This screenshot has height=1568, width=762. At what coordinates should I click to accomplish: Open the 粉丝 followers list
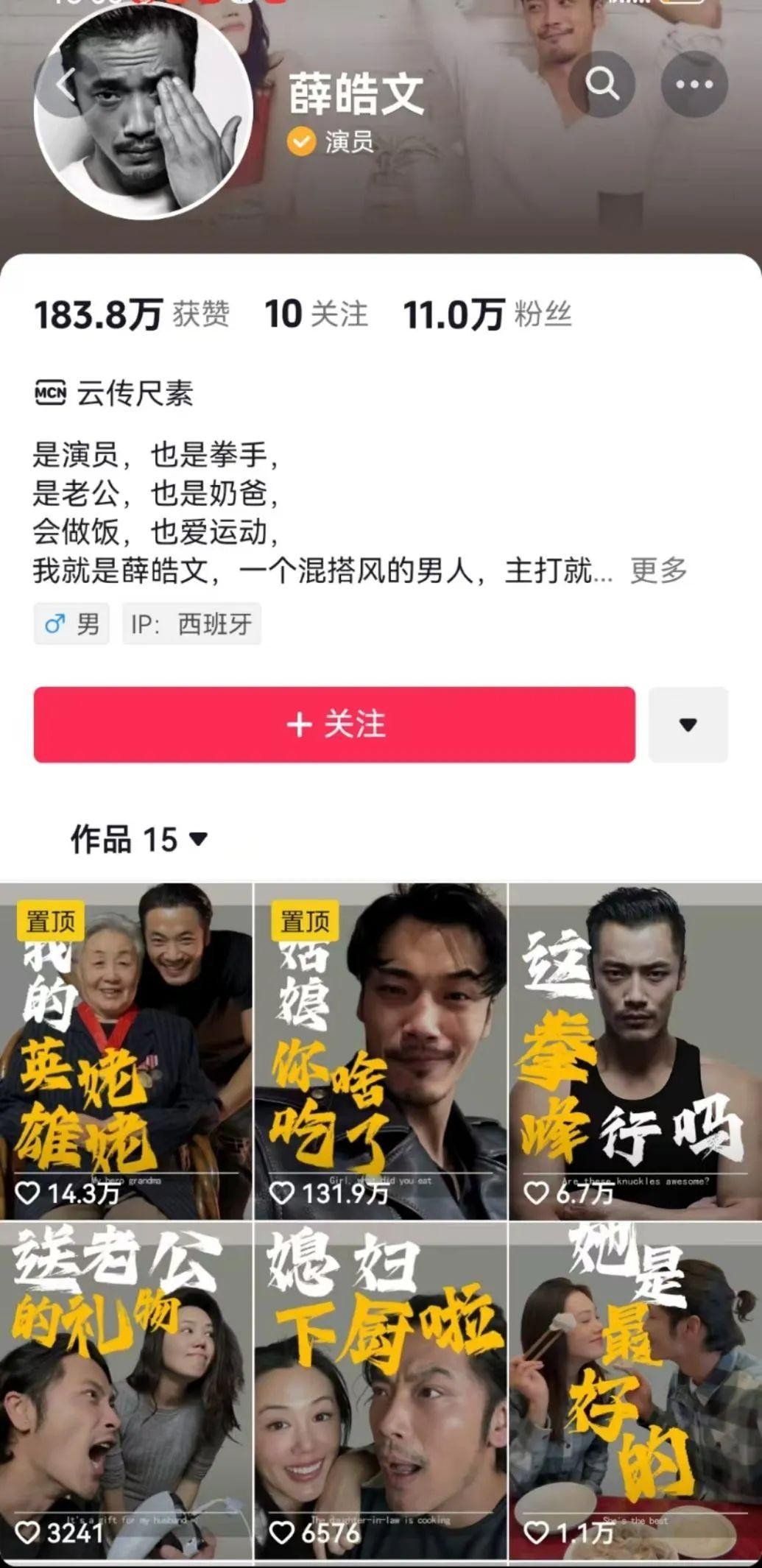[x=487, y=314]
